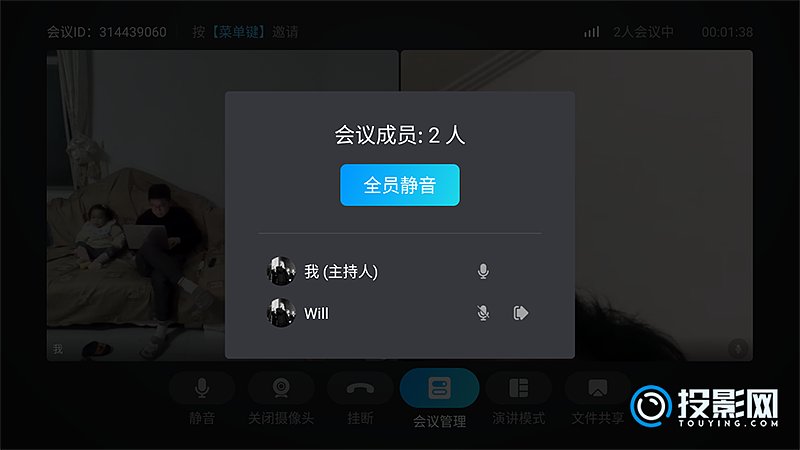Open 文件共享 file sharing
The height and width of the screenshot is (450, 800).
[597, 388]
